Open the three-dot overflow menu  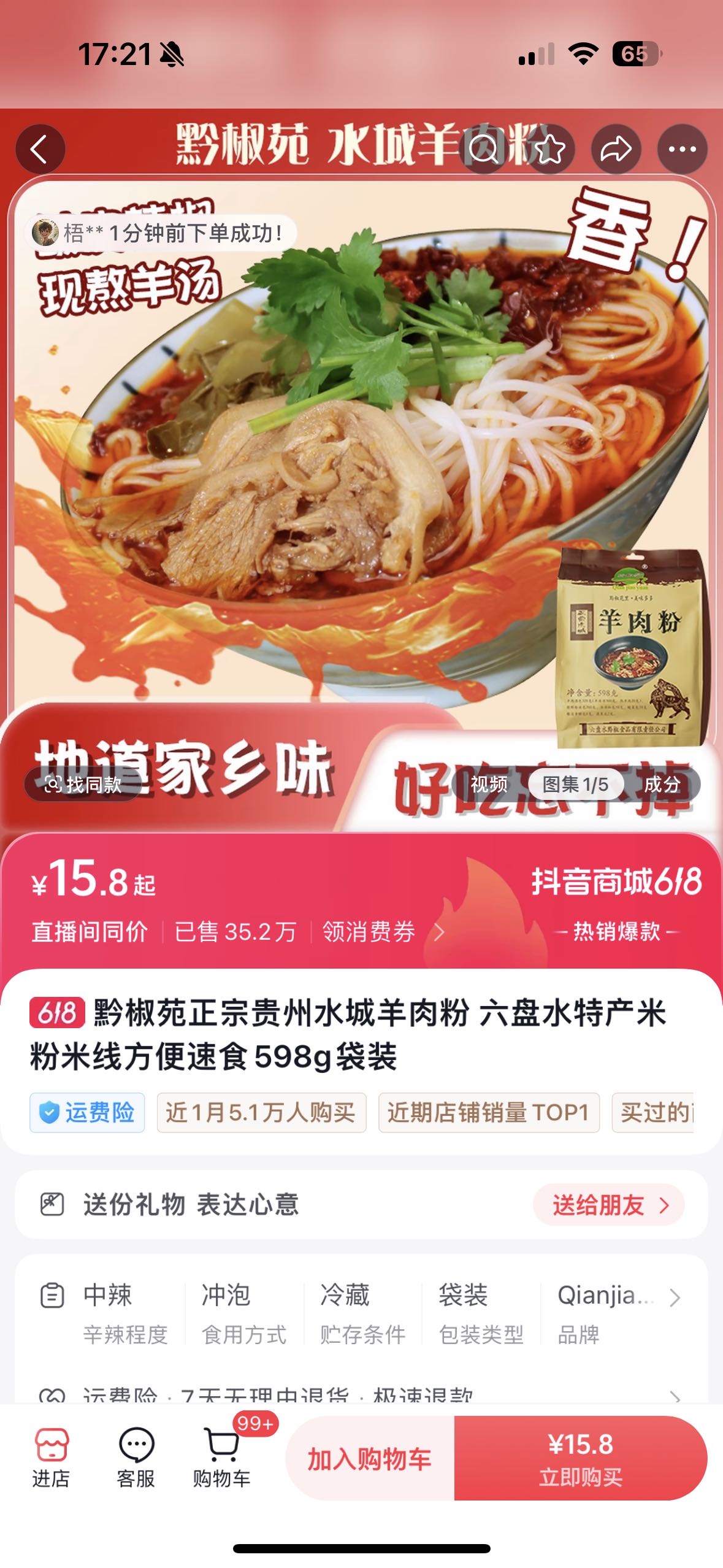[x=682, y=149]
